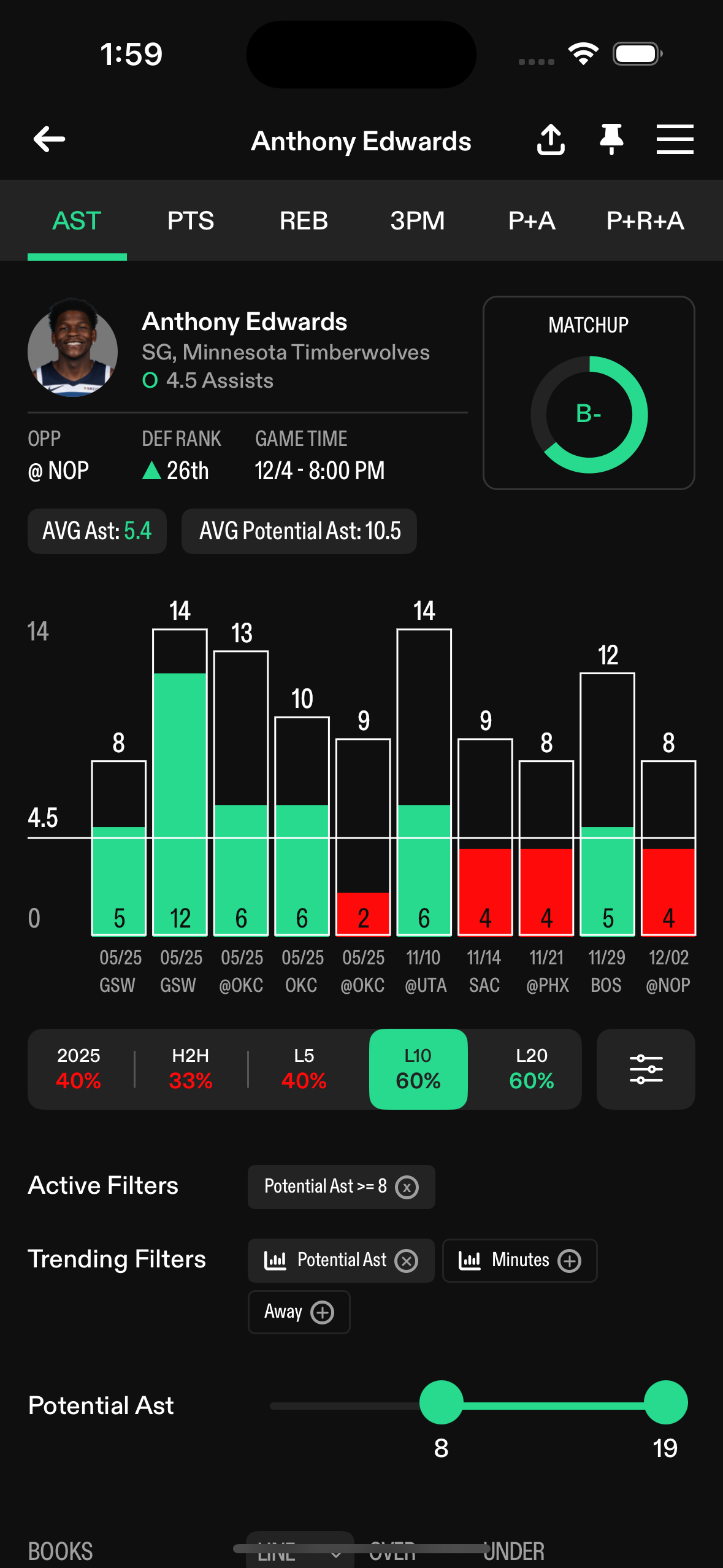
Task: Tap the share icon for Anthony Edwards
Action: pos(550,140)
